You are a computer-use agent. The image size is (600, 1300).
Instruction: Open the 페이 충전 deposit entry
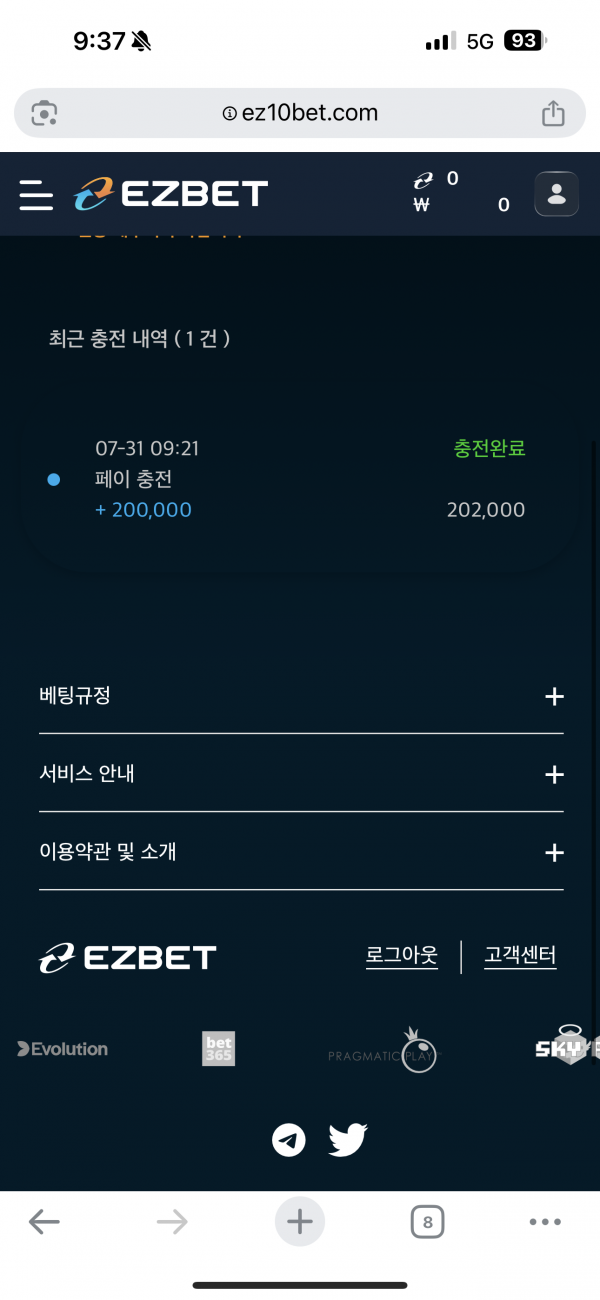pyautogui.click(x=300, y=480)
